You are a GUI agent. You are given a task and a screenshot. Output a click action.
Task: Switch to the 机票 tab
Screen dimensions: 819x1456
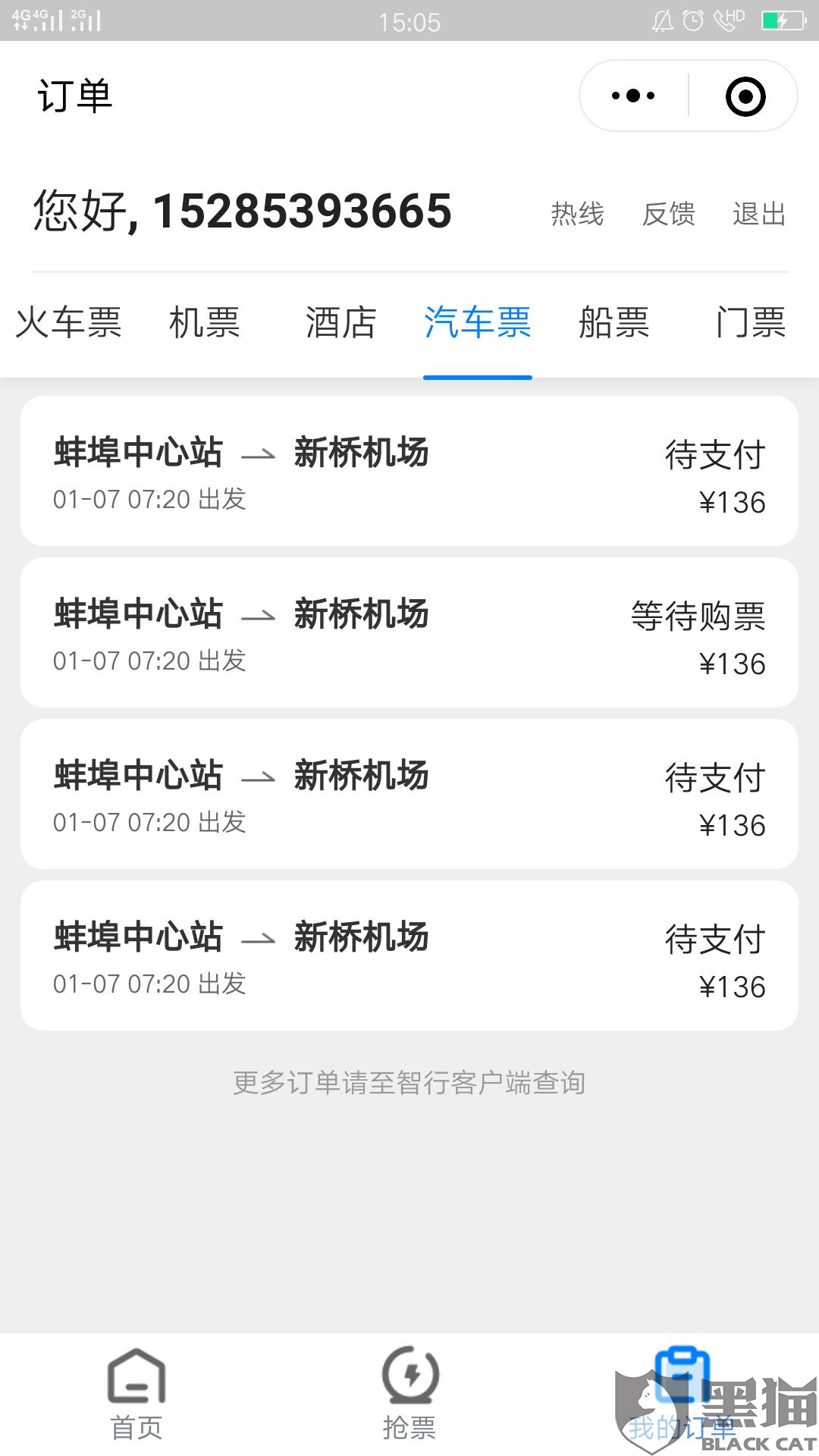point(205,322)
